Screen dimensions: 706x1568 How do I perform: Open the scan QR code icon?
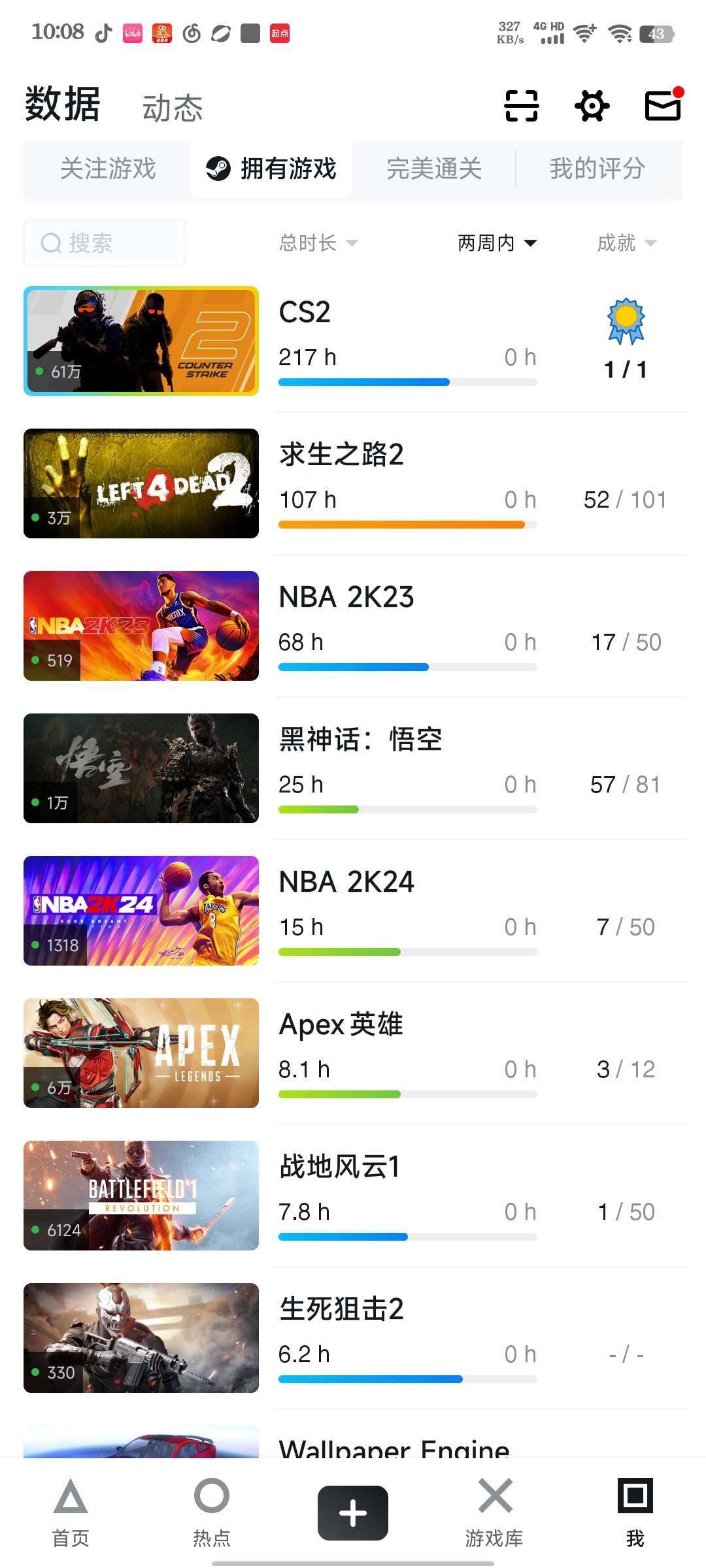[x=521, y=105]
